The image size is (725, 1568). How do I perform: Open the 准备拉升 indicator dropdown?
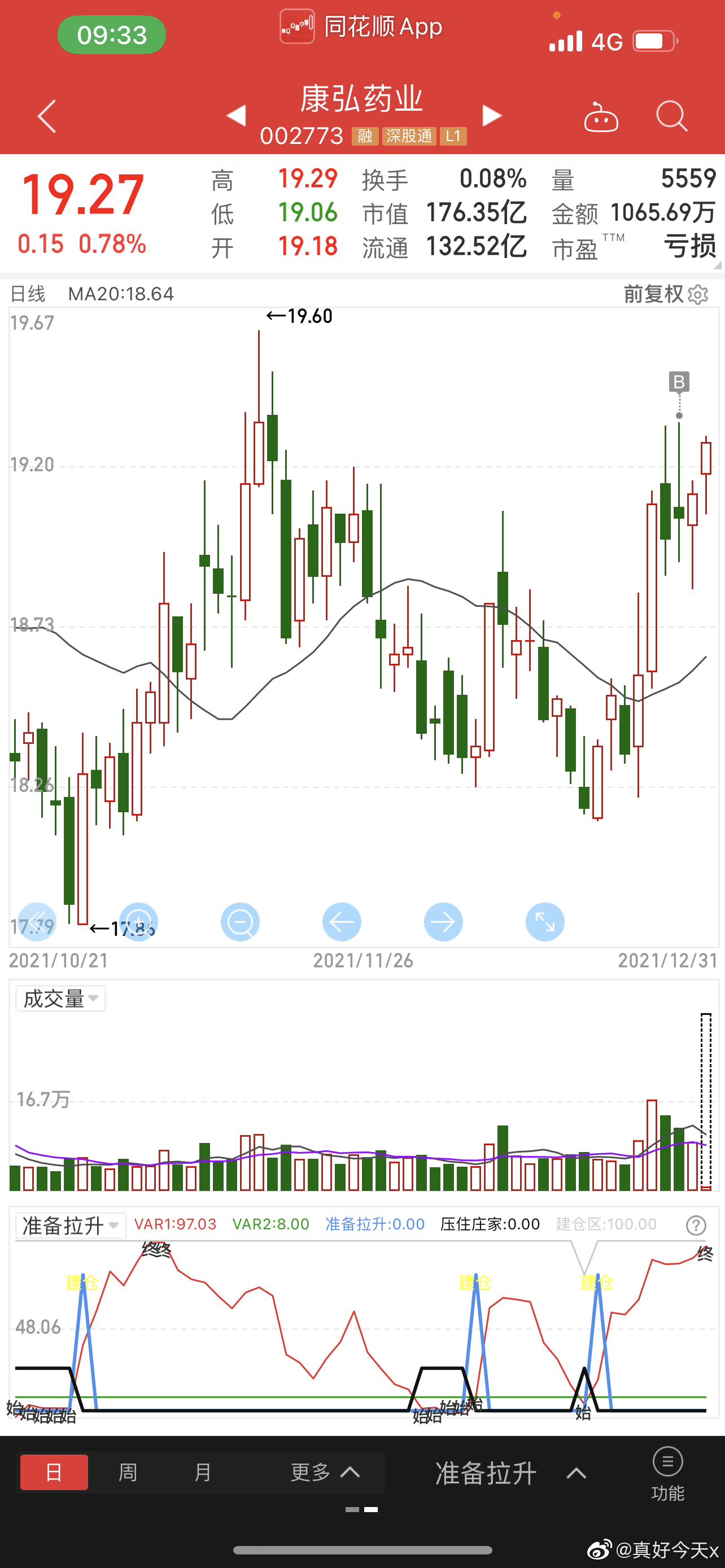click(x=71, y=1225)
